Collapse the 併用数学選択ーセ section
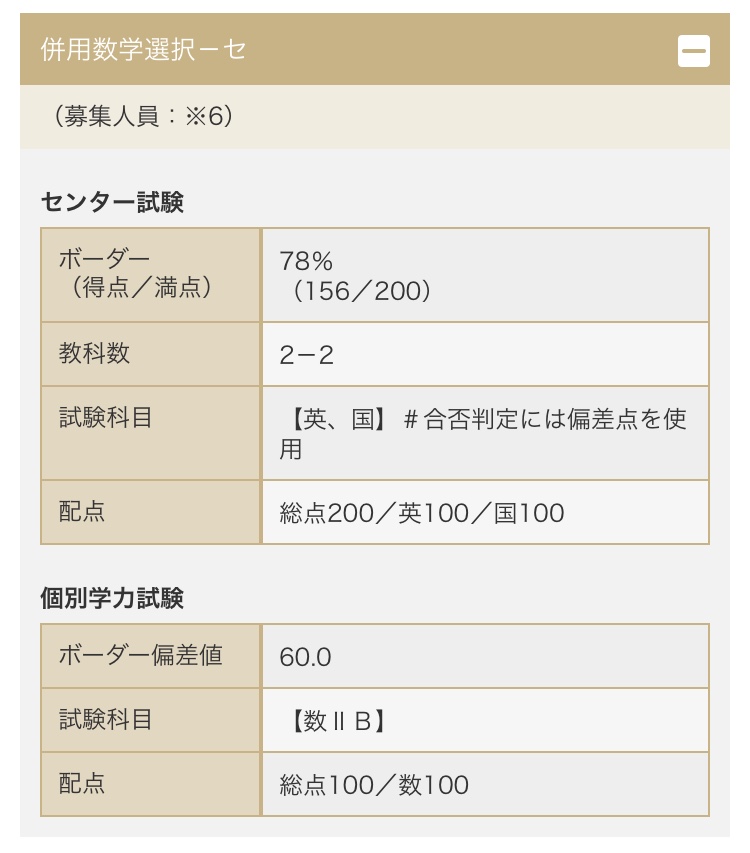Image resolution: width=750 pixels, height=853 pixels. point(693,50)
